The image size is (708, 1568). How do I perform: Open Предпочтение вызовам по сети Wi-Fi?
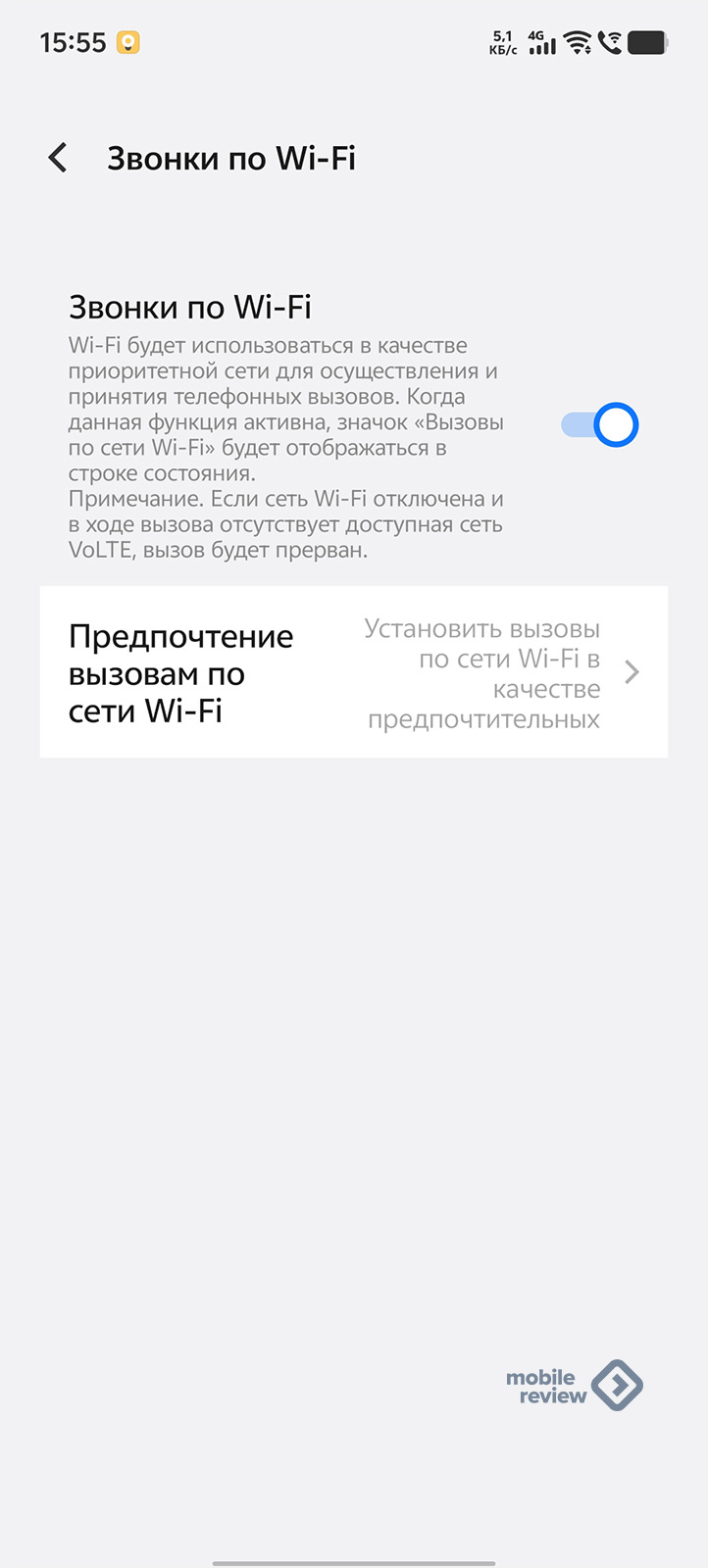354,672
